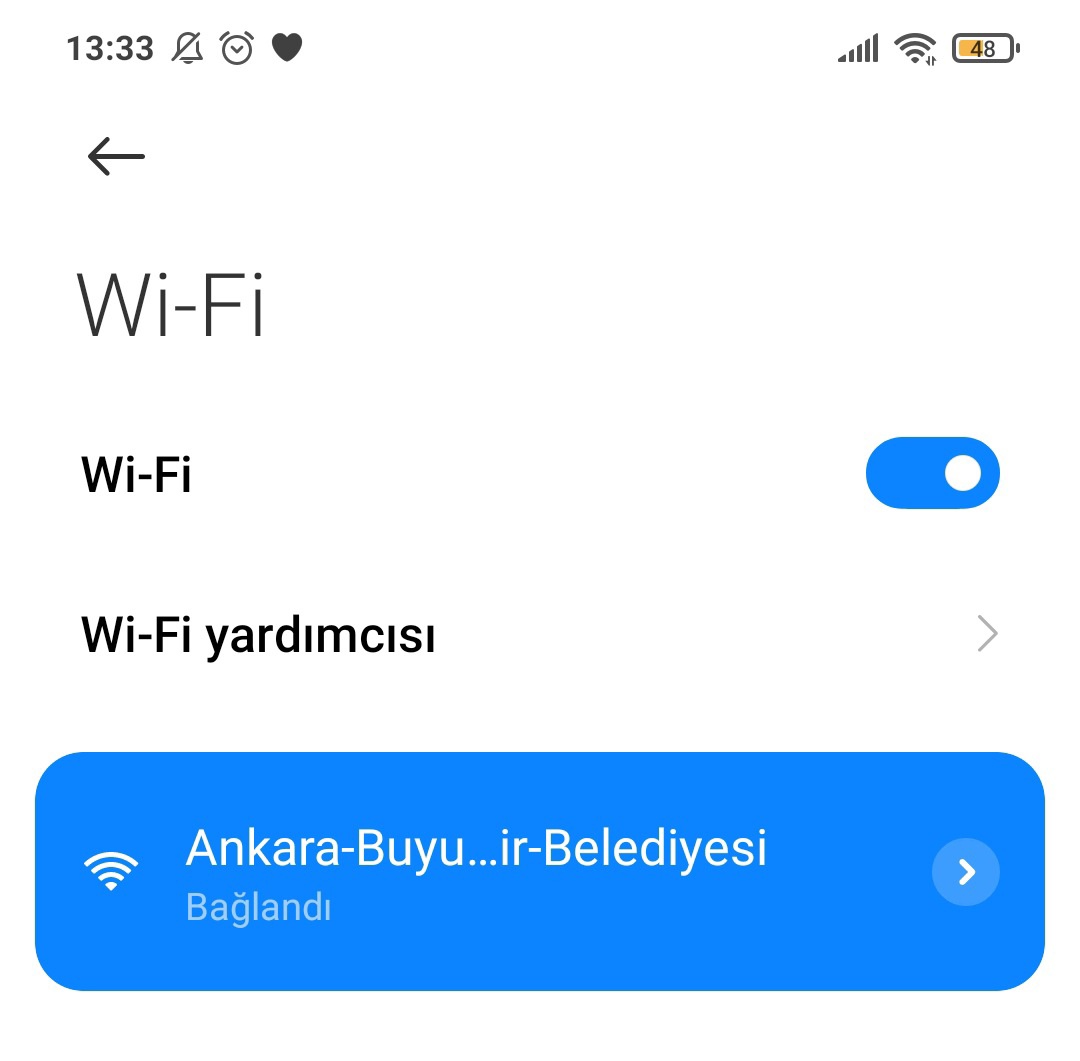The height and width of the screenshot is (1061, 1080).
Task: Turn off the Wi-Fi switch
Action: point(932,473)
